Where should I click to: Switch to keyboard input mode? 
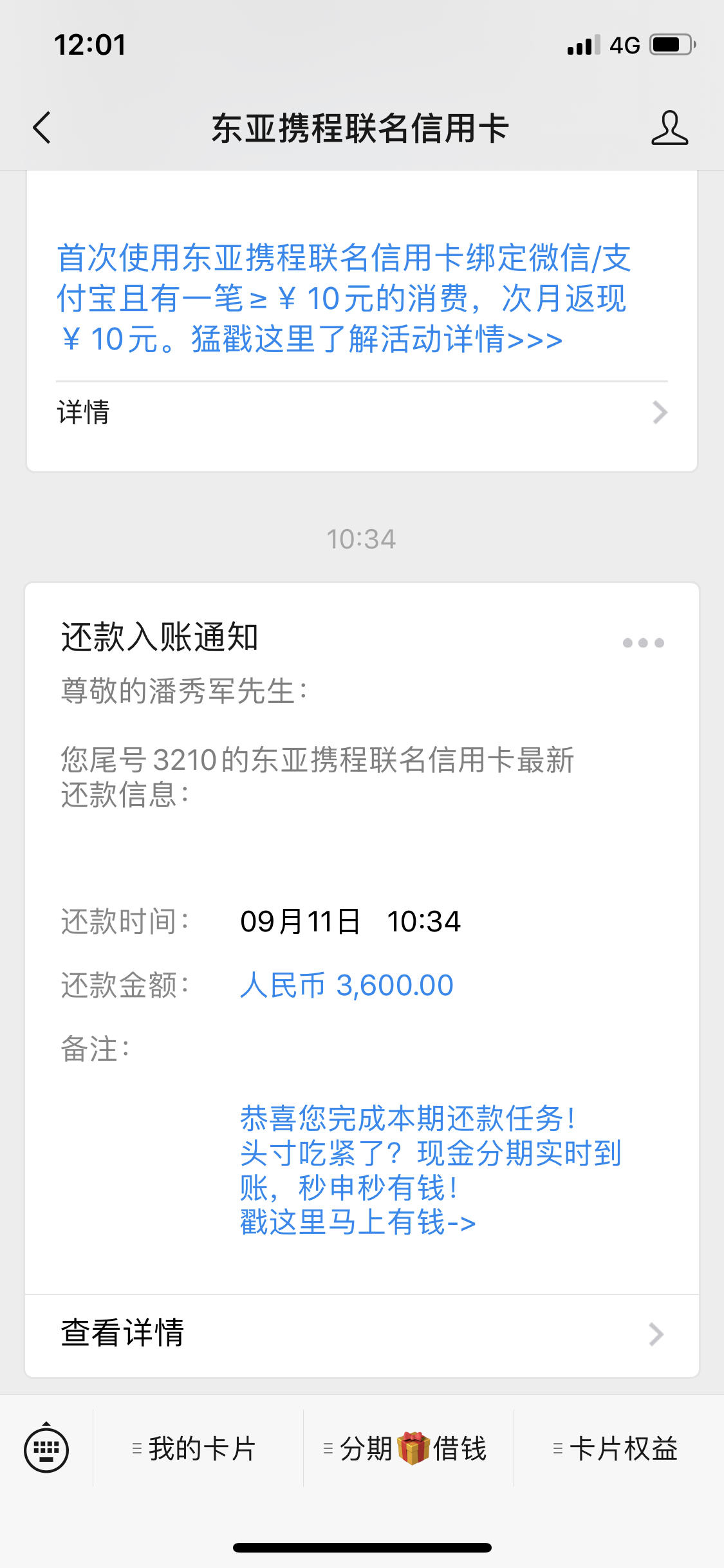(x=46, y=1448)
